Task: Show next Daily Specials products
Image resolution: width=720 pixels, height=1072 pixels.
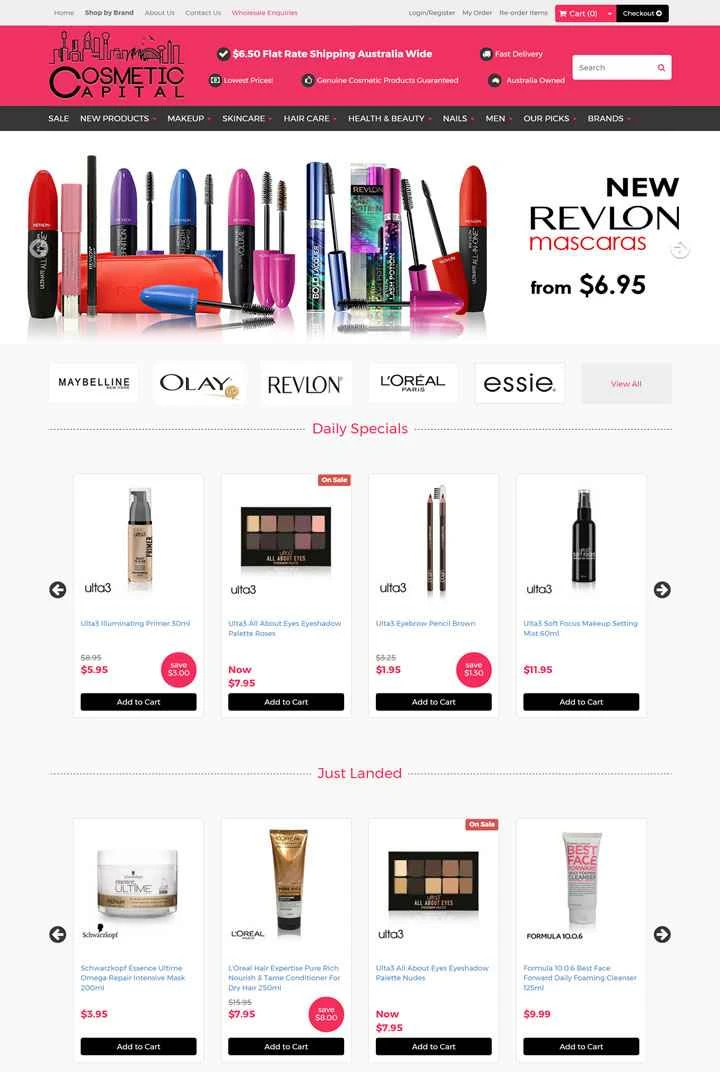Action: click(x=662, y=590)
